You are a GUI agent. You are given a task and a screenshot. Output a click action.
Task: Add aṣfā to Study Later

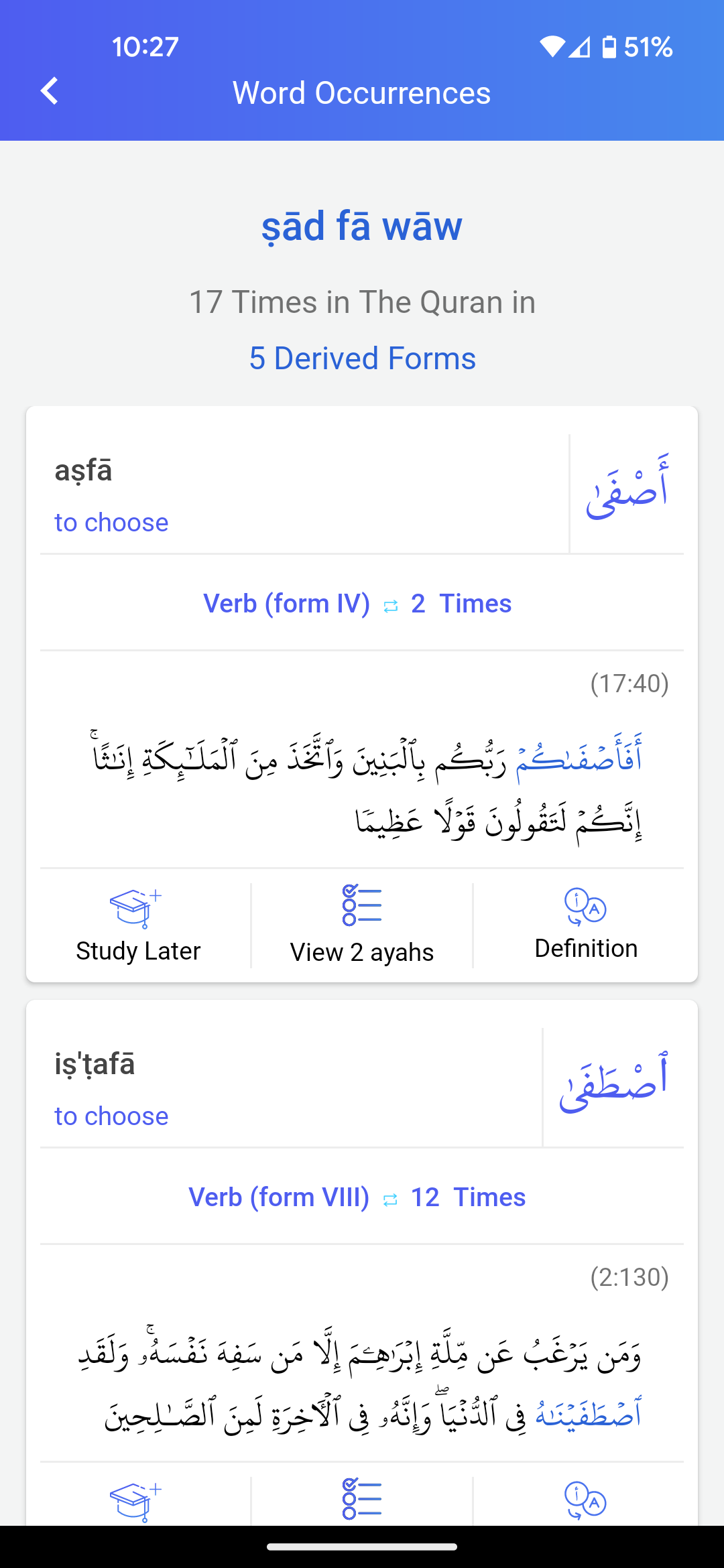coord(138,926)
